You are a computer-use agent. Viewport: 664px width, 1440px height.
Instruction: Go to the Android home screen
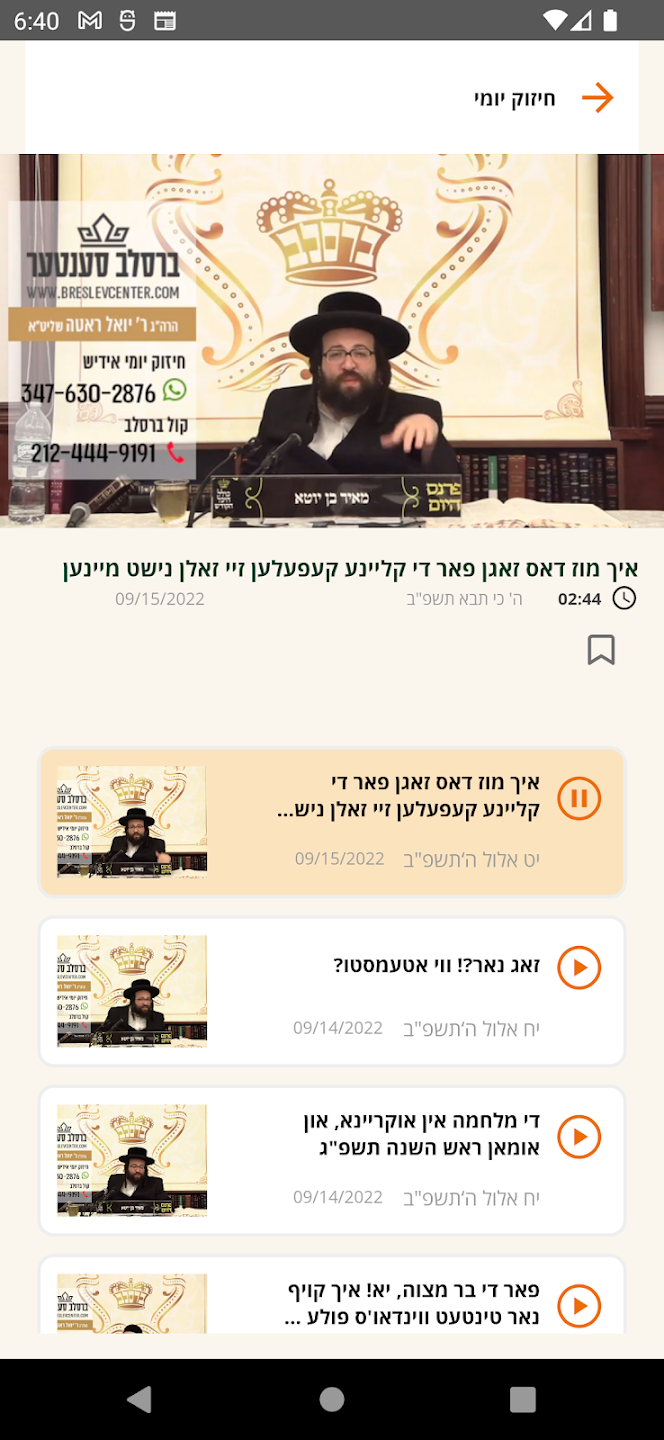click(x=332, y=1399)
